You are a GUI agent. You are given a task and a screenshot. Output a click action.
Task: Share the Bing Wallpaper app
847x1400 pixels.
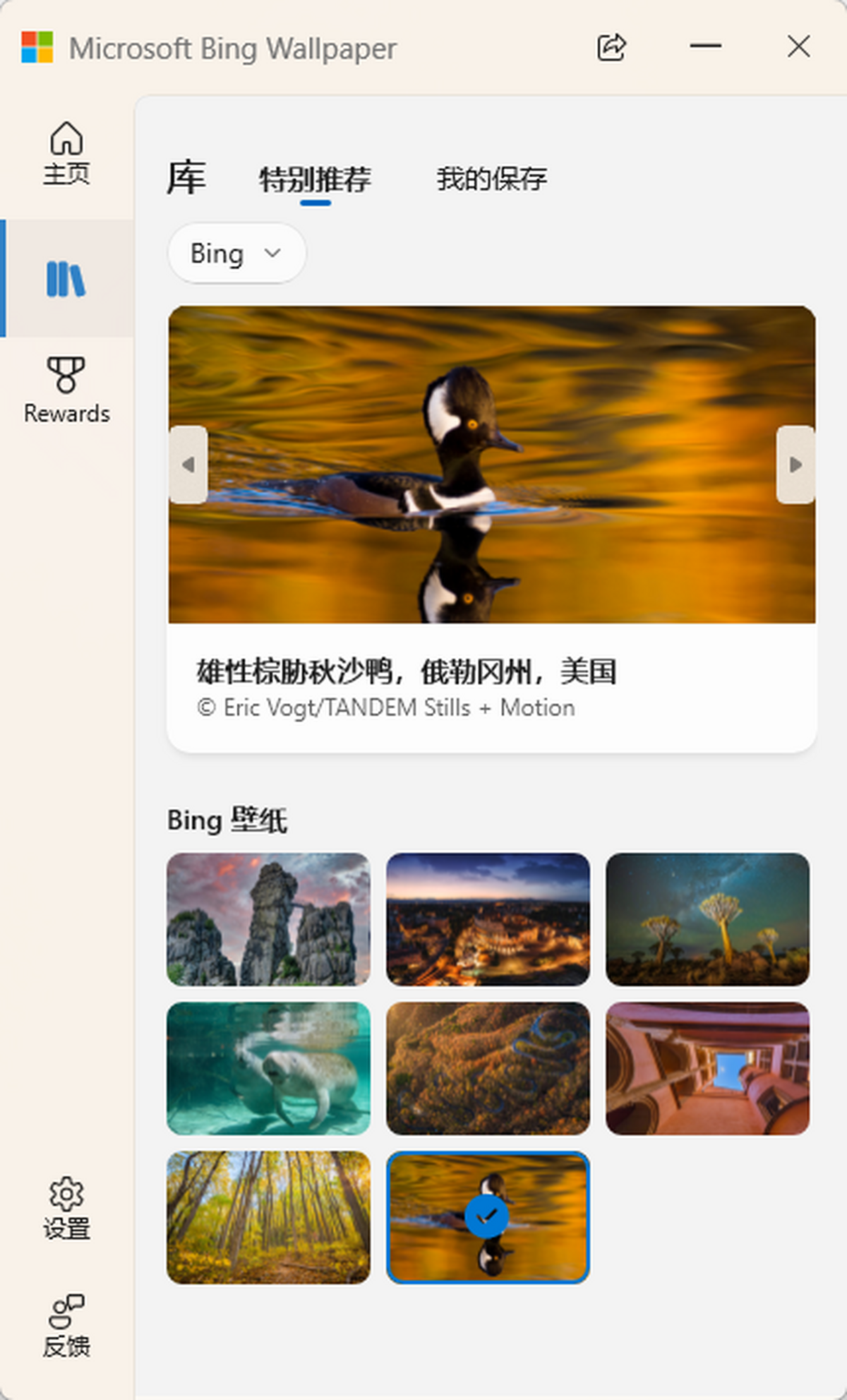(x=611, y=47)
